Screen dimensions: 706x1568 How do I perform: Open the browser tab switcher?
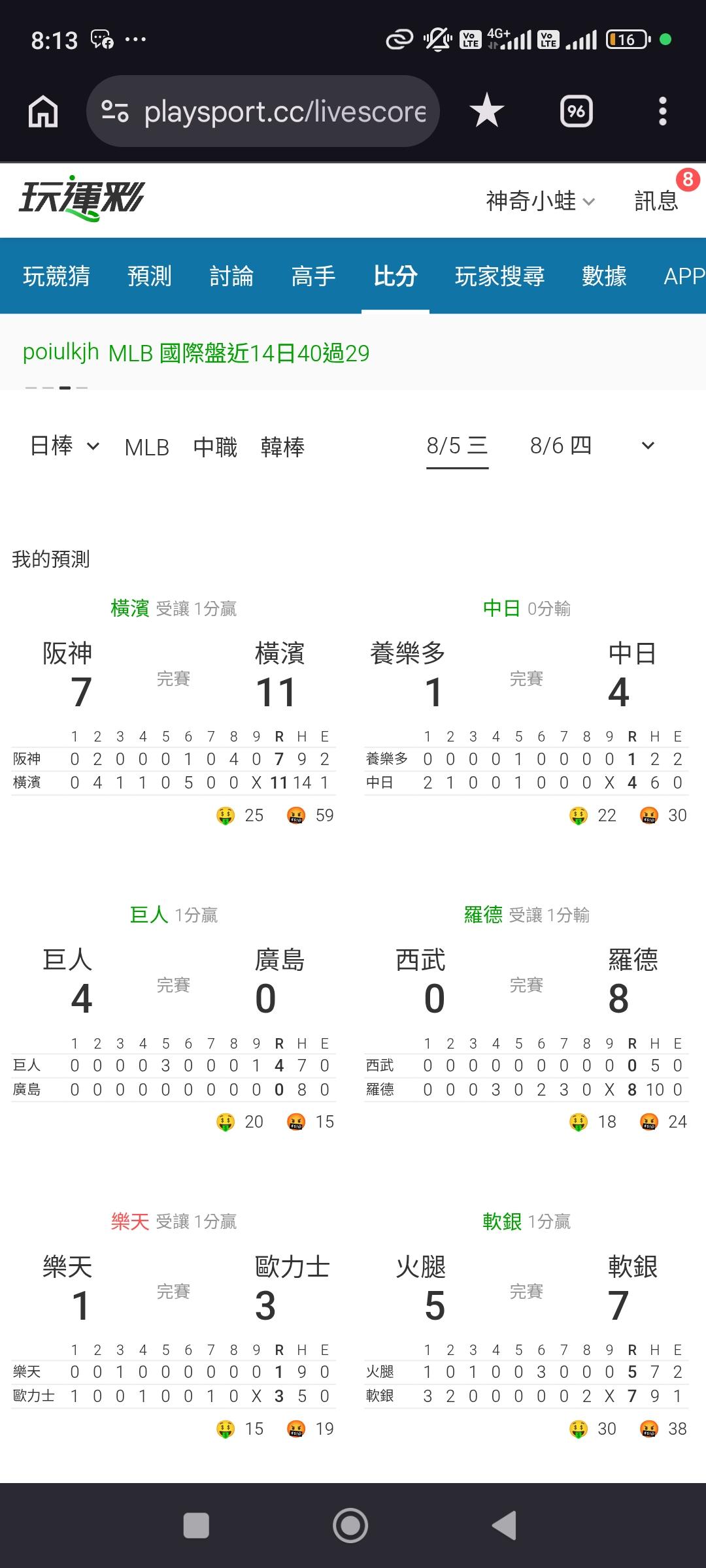tap(577, 111)
